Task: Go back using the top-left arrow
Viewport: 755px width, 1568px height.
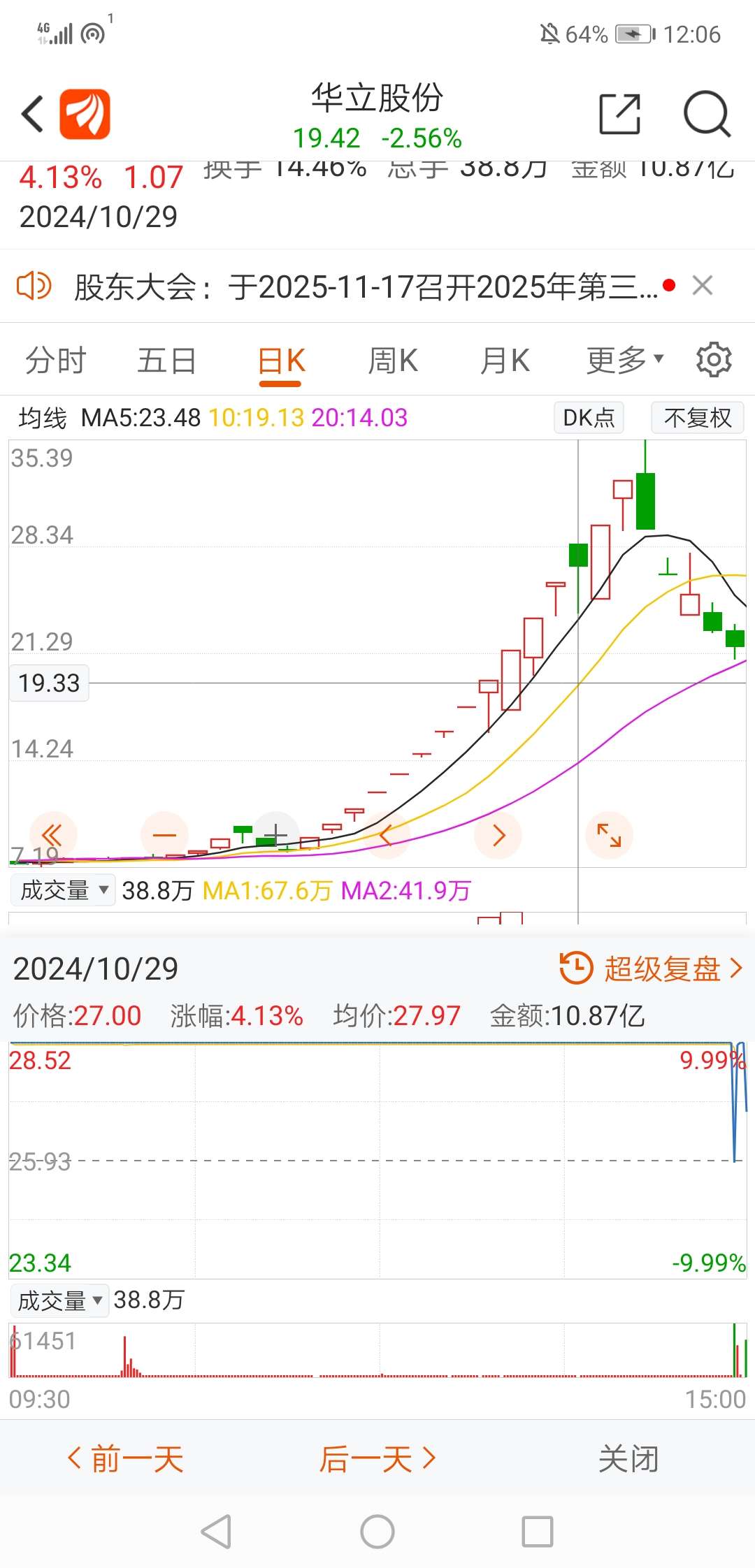Action: [x=32, y=114]
